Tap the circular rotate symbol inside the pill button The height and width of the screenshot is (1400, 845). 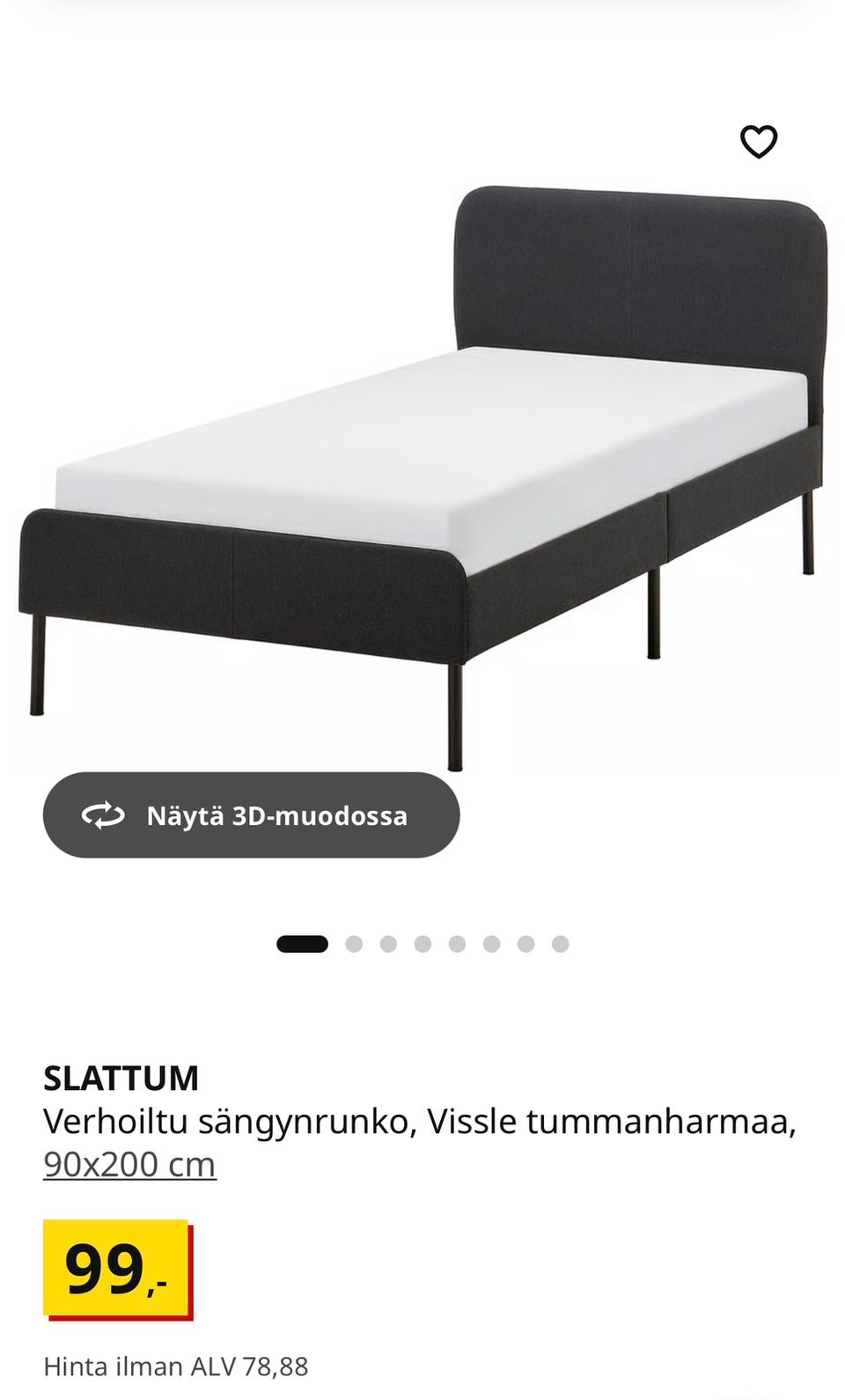point(105,815)
